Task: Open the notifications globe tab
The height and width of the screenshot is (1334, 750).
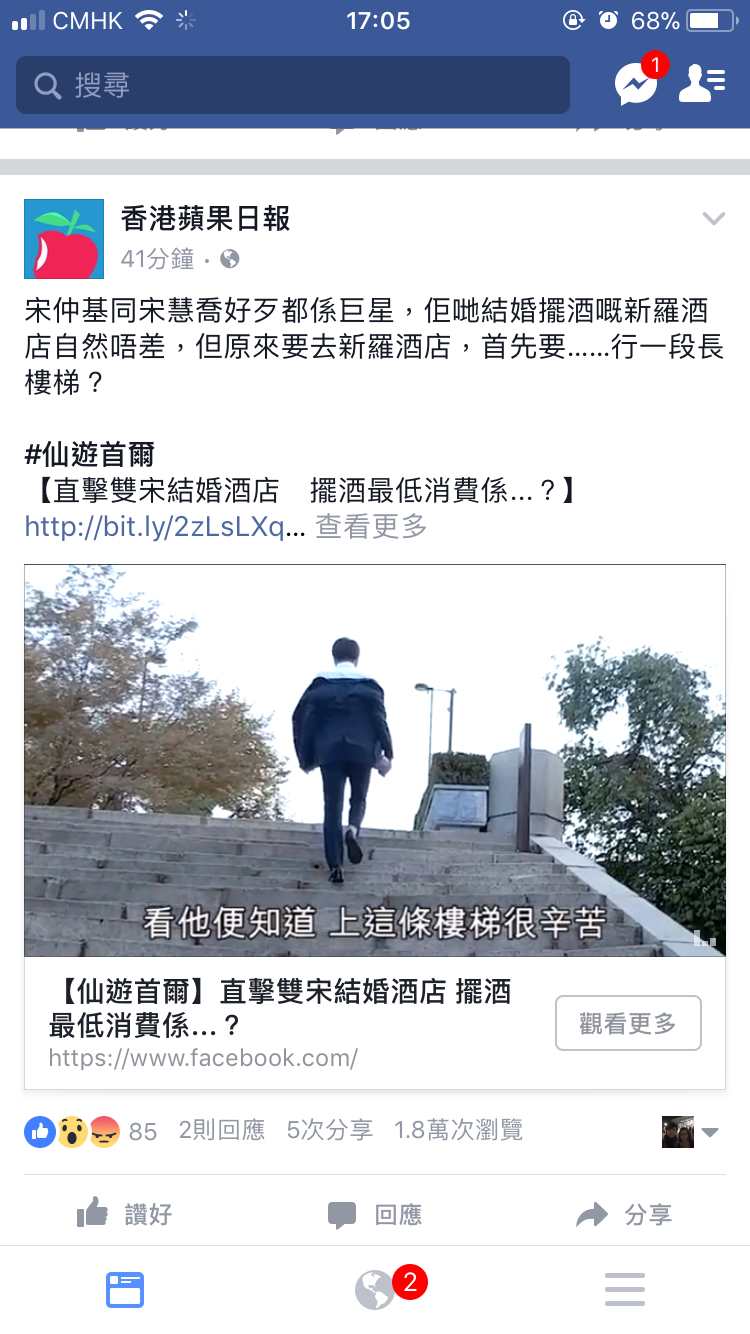Action: 375,1289
